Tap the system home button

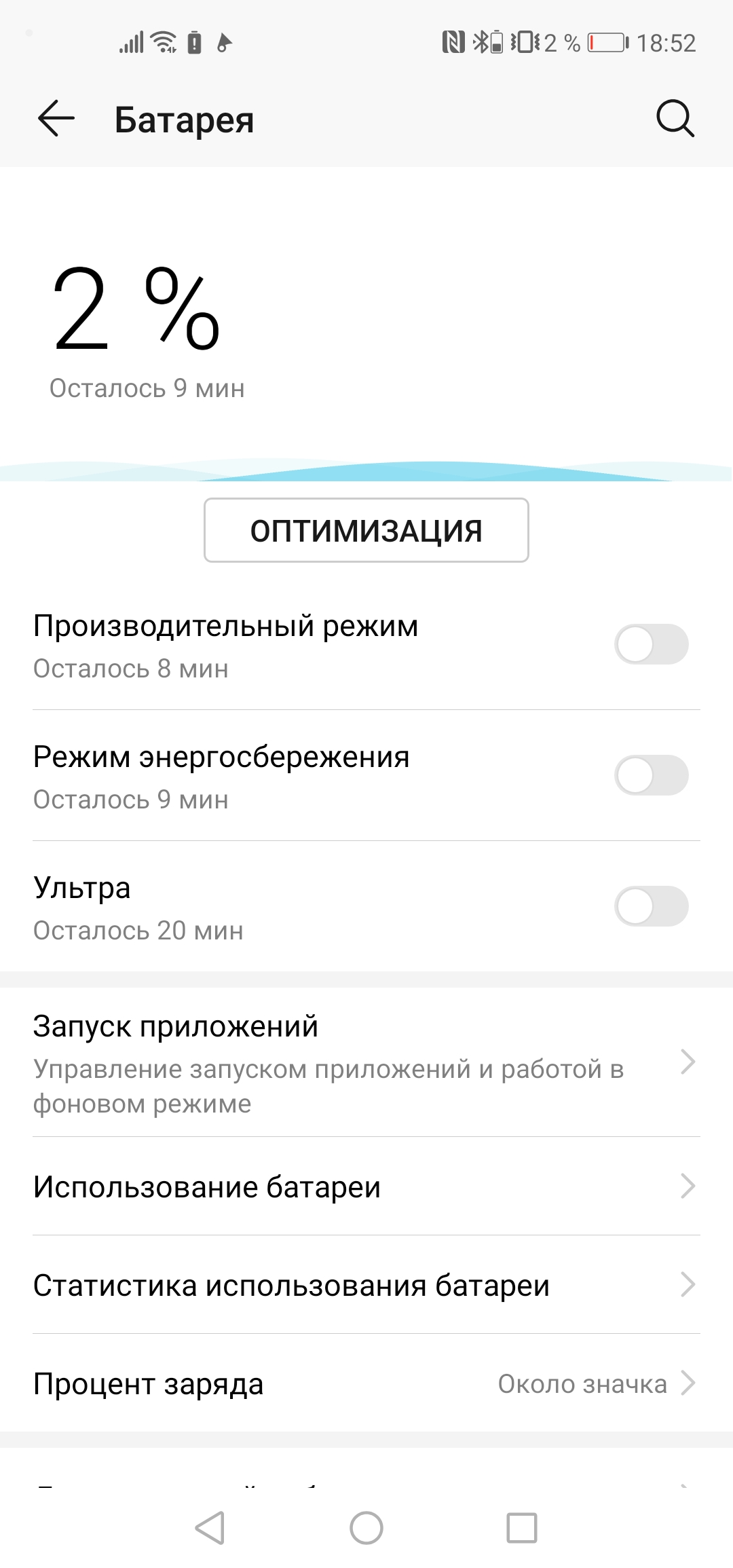366,1529
